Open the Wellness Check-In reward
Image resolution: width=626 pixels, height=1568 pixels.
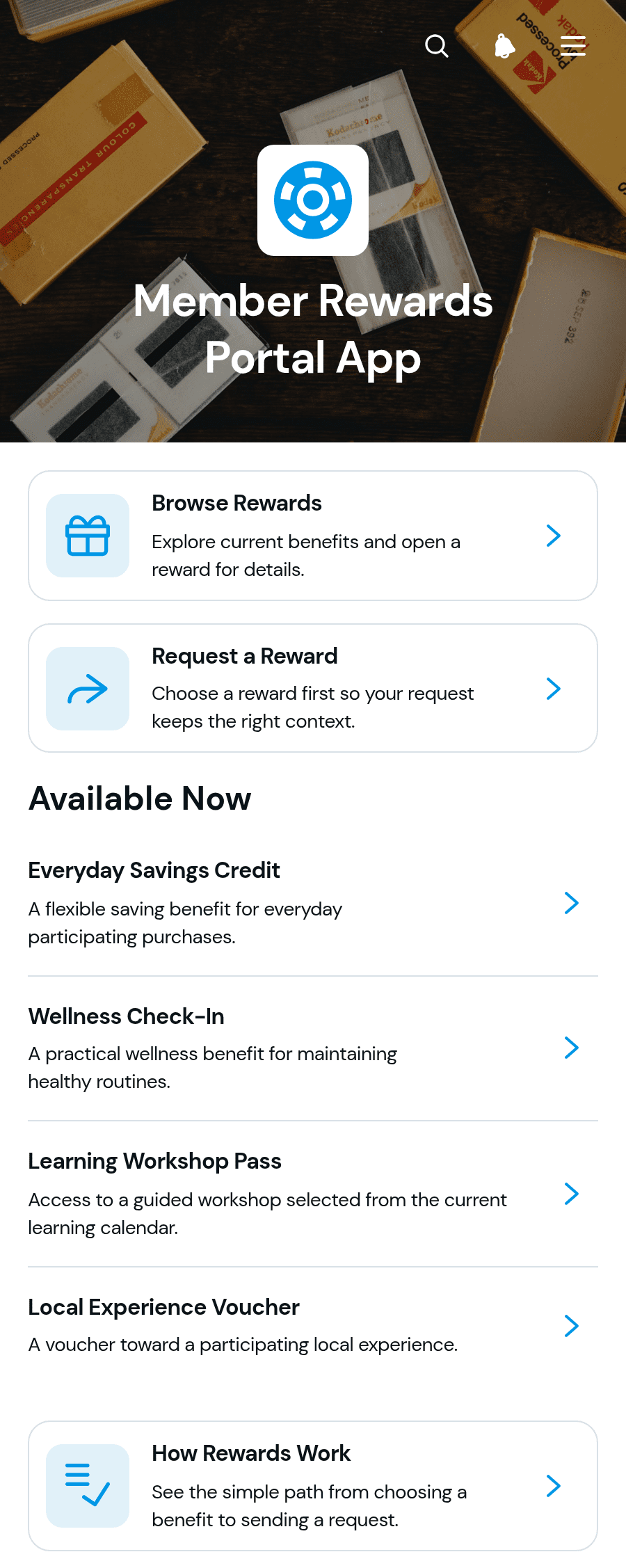pos(313,1048)
